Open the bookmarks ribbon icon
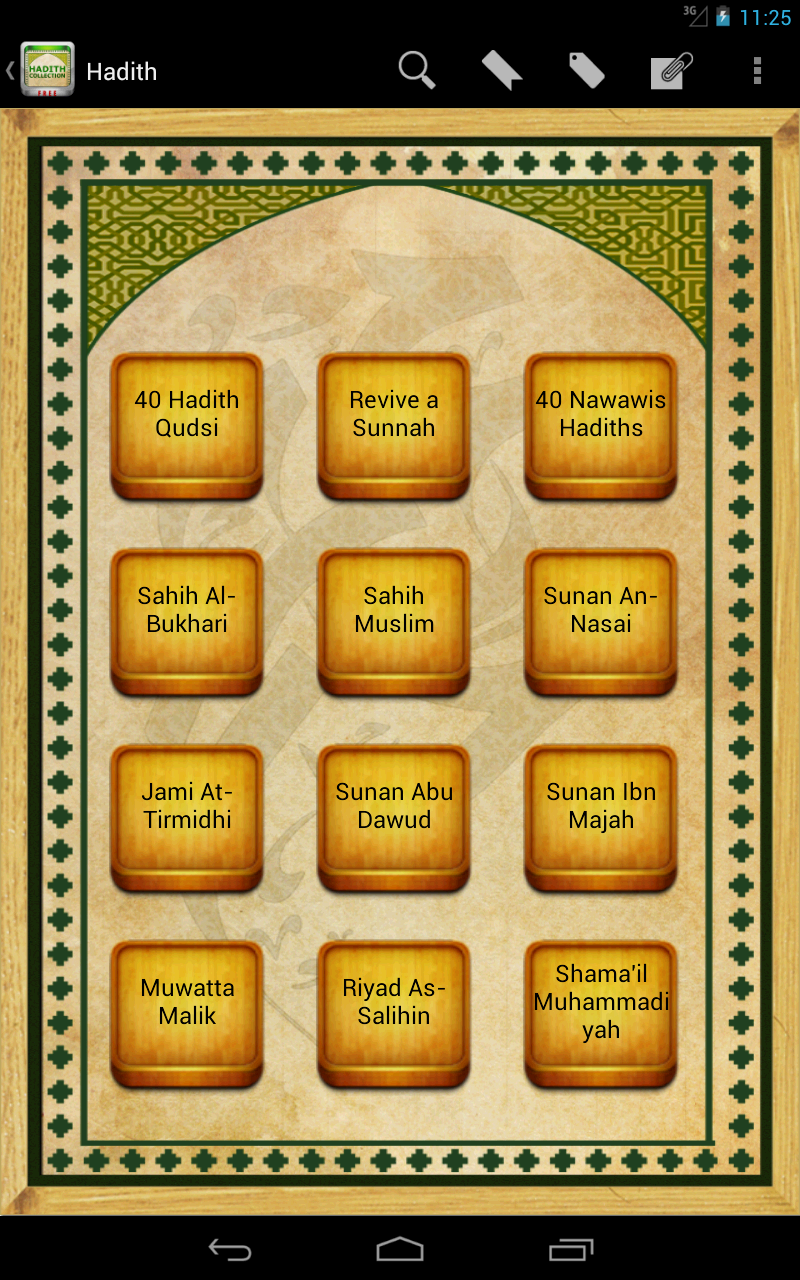Image resolution: width=800 pixels, height=1280 pixels. point(502,71)
